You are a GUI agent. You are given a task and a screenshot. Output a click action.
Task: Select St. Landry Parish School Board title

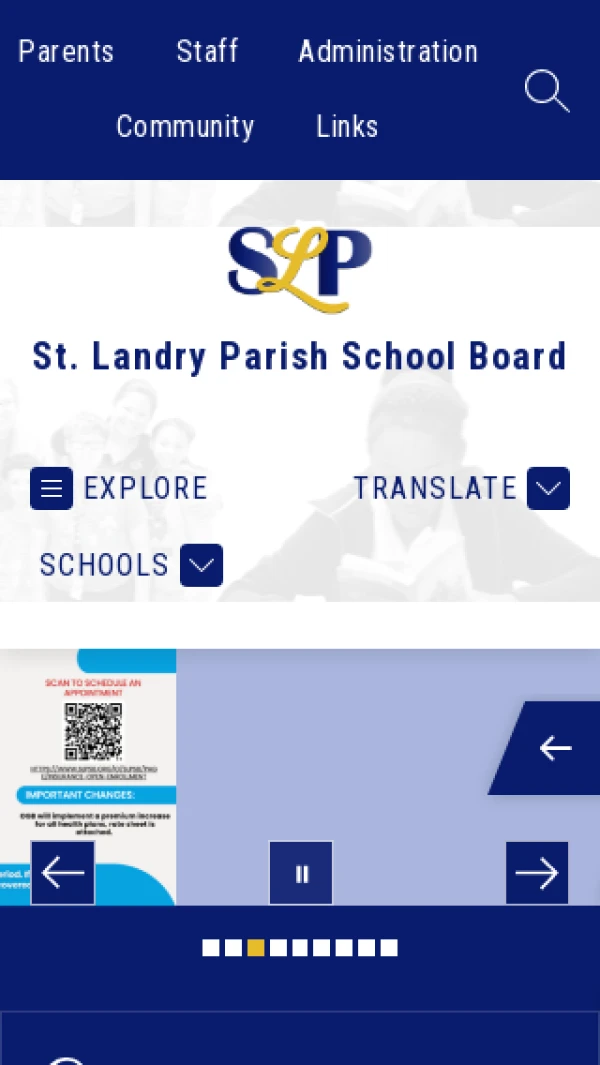[x=300, y=357]
